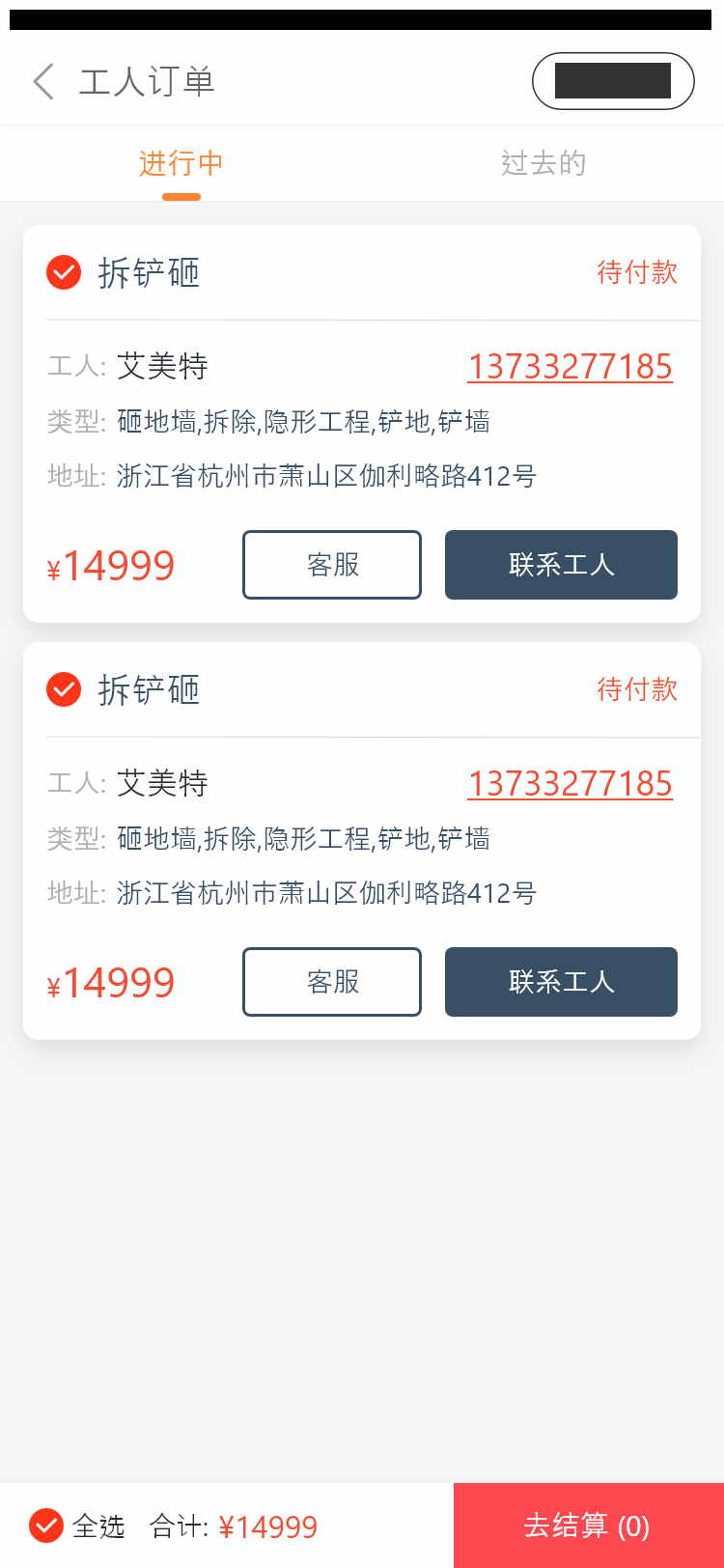Uncheck the first 拆铲砸 order's checkbox
724x1568 pixels.
coord(64,273)
